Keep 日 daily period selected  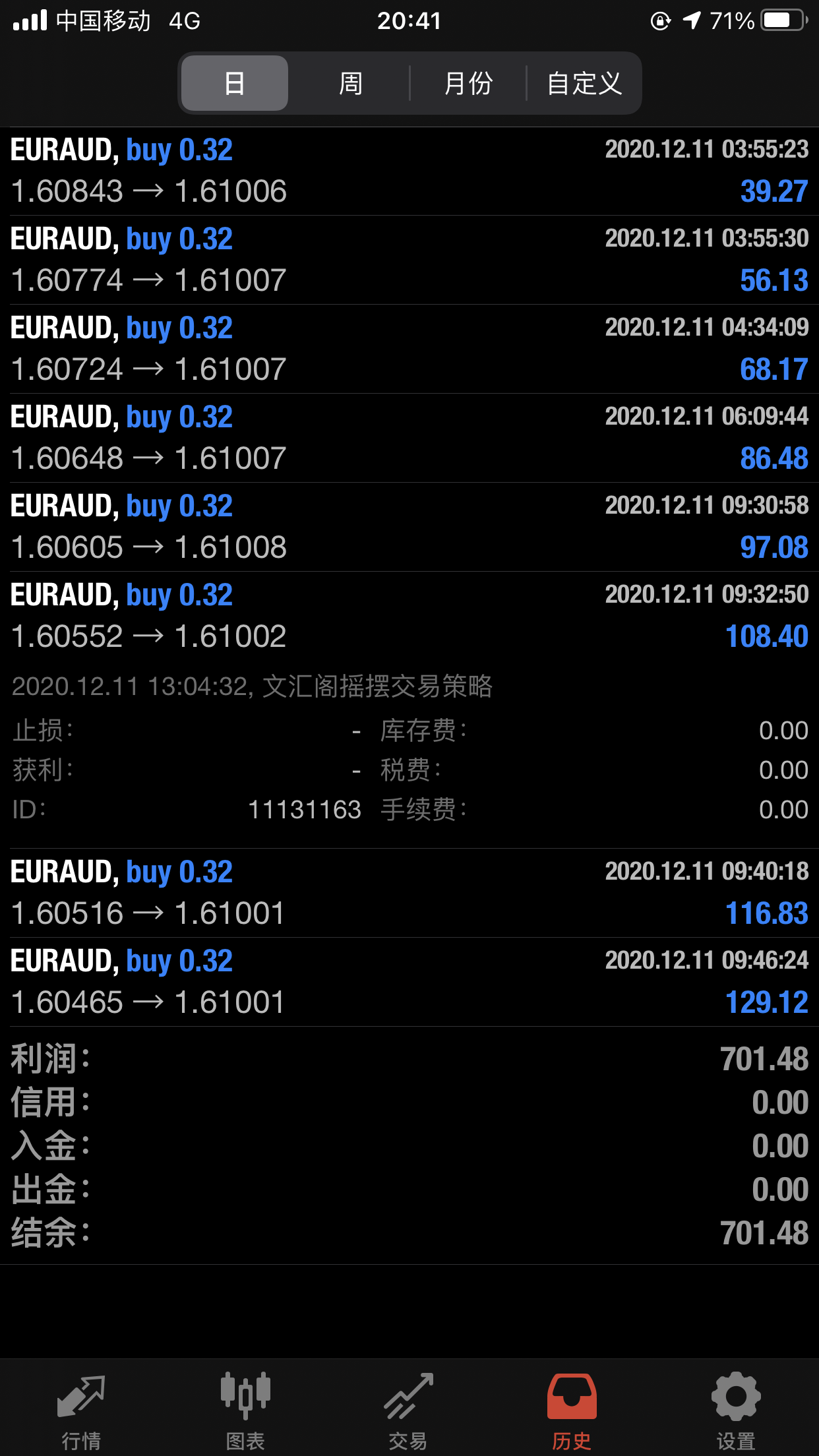click(234, 83)
